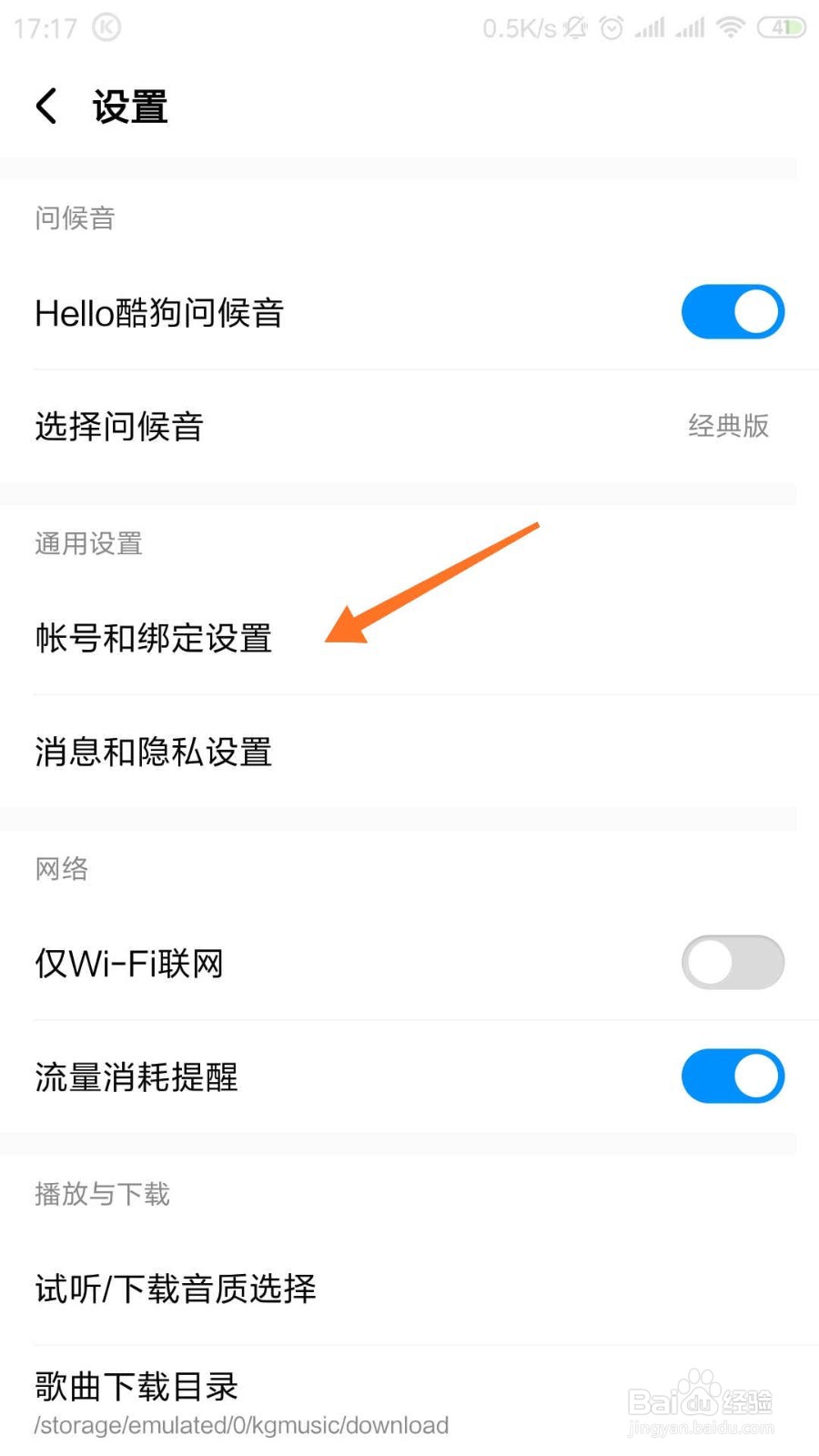The width and height of the screenshot is (819, 1456).
Task: Open 消息和隐私设置 privacy settings
Action: coord(153,753)
